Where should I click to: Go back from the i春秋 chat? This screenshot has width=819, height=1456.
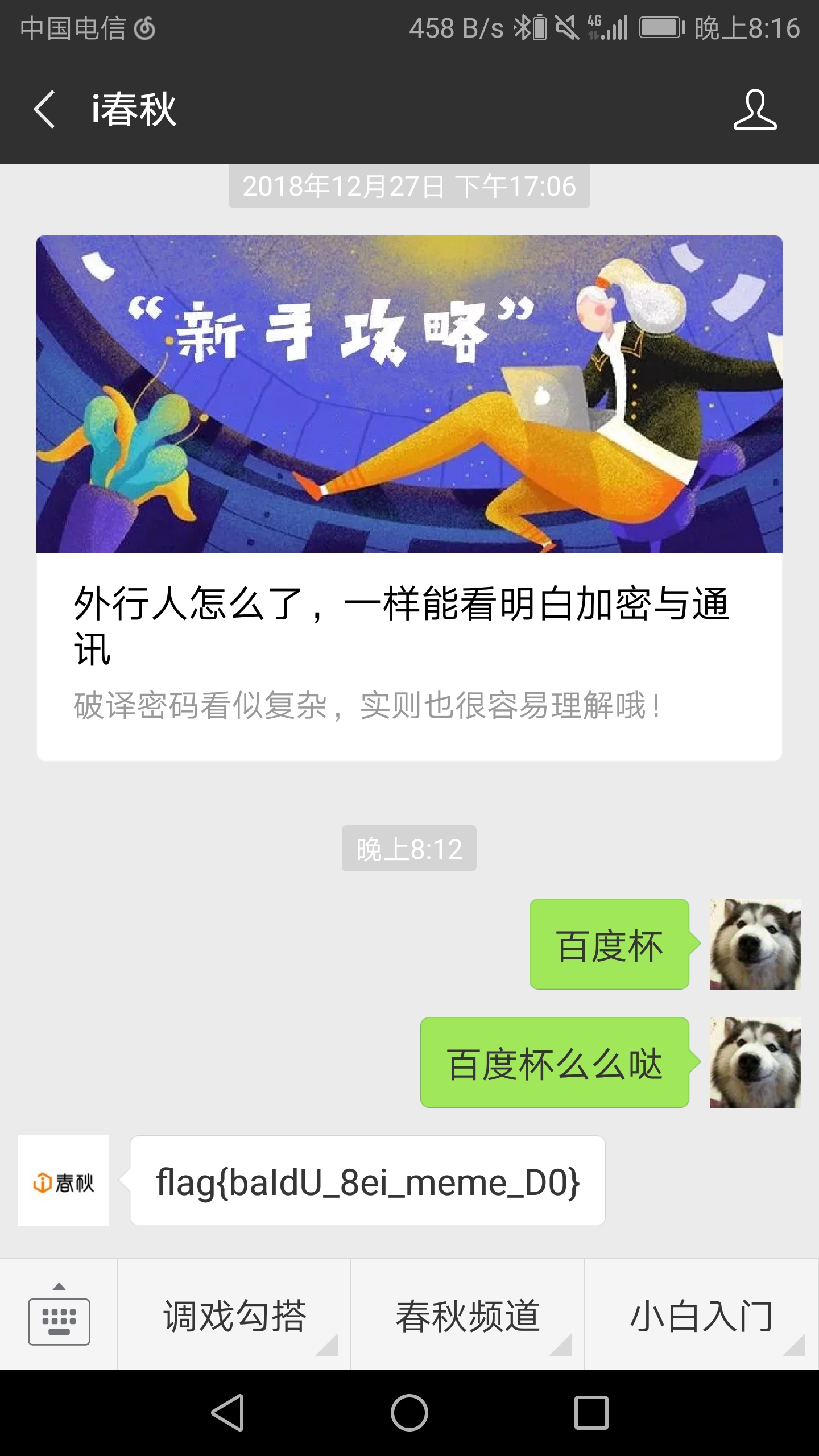tap(44, 109)
